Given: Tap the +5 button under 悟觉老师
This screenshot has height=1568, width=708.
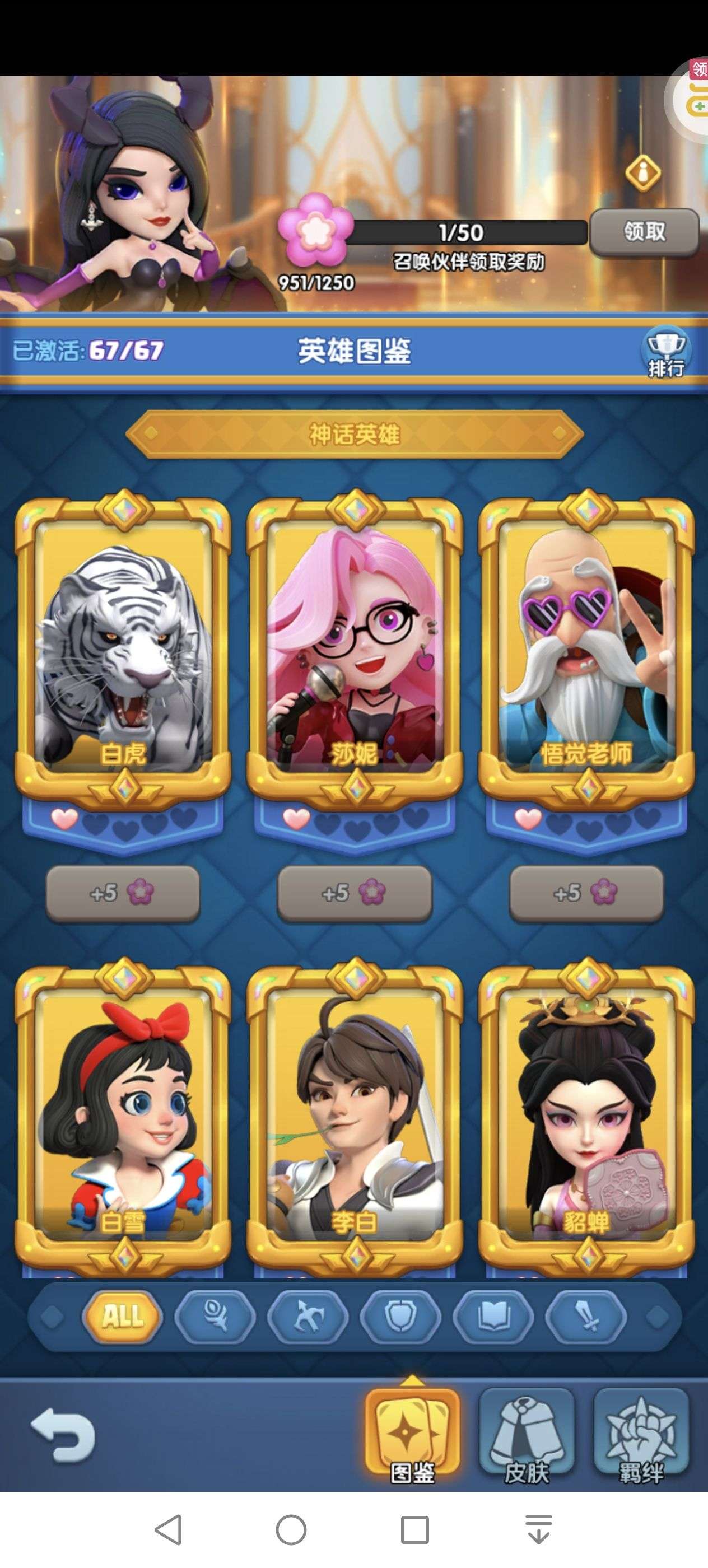Looking at the screenshot, I should [586, 894].
